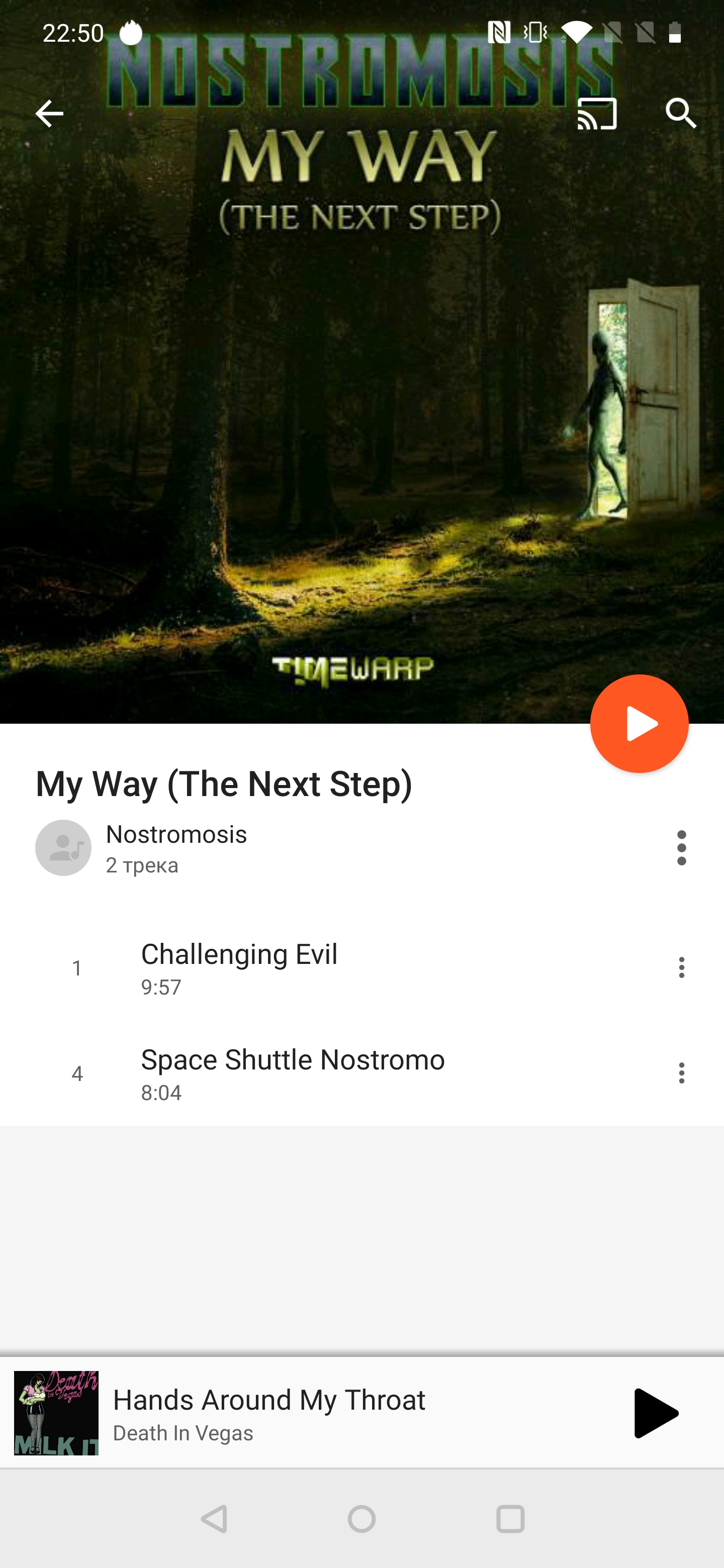This screenshot has width=724, height=1568.
Task: Open the Nostromosis artist page
Action: (x=176, y=835)
